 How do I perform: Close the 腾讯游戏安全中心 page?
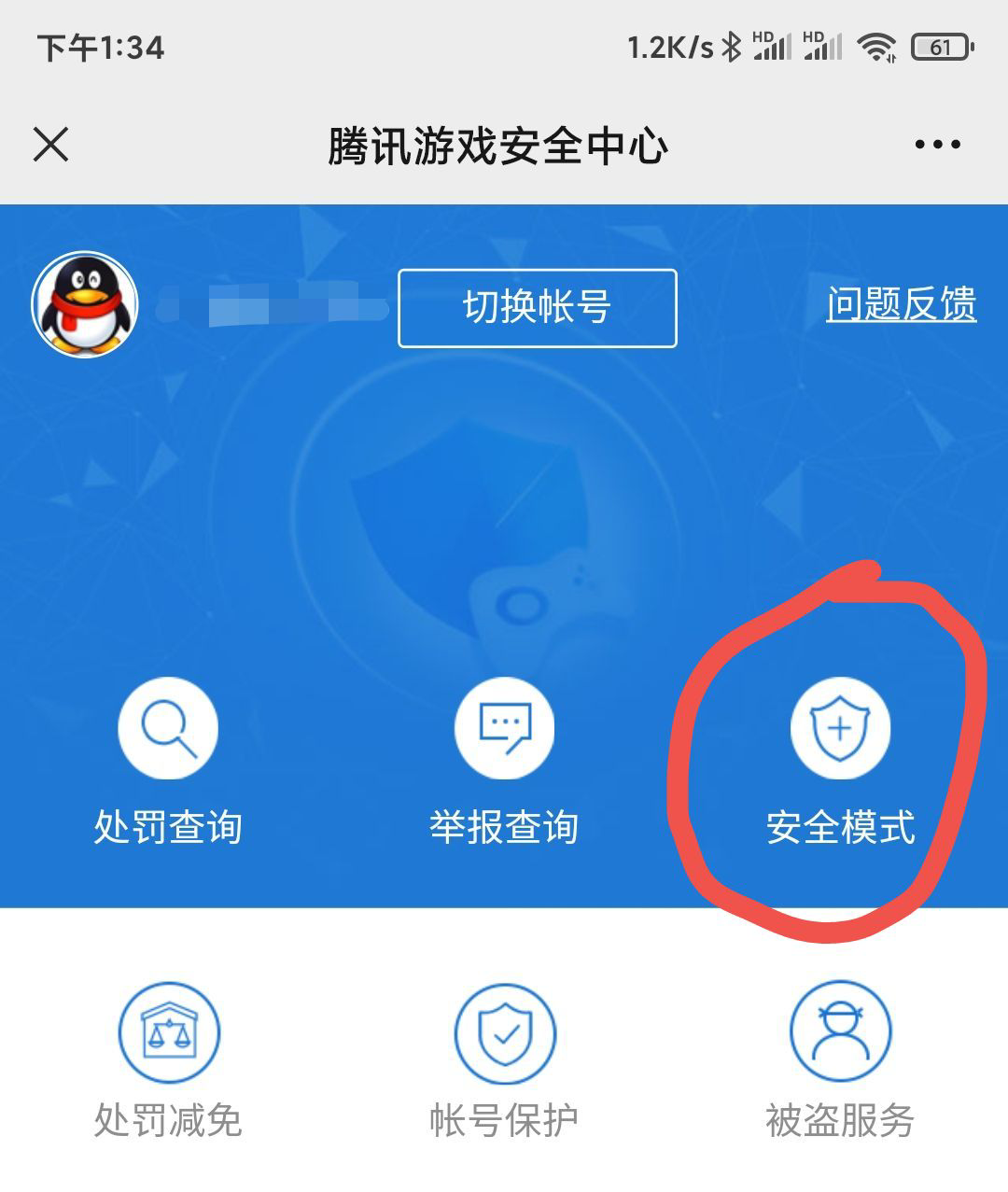point(50,145)
